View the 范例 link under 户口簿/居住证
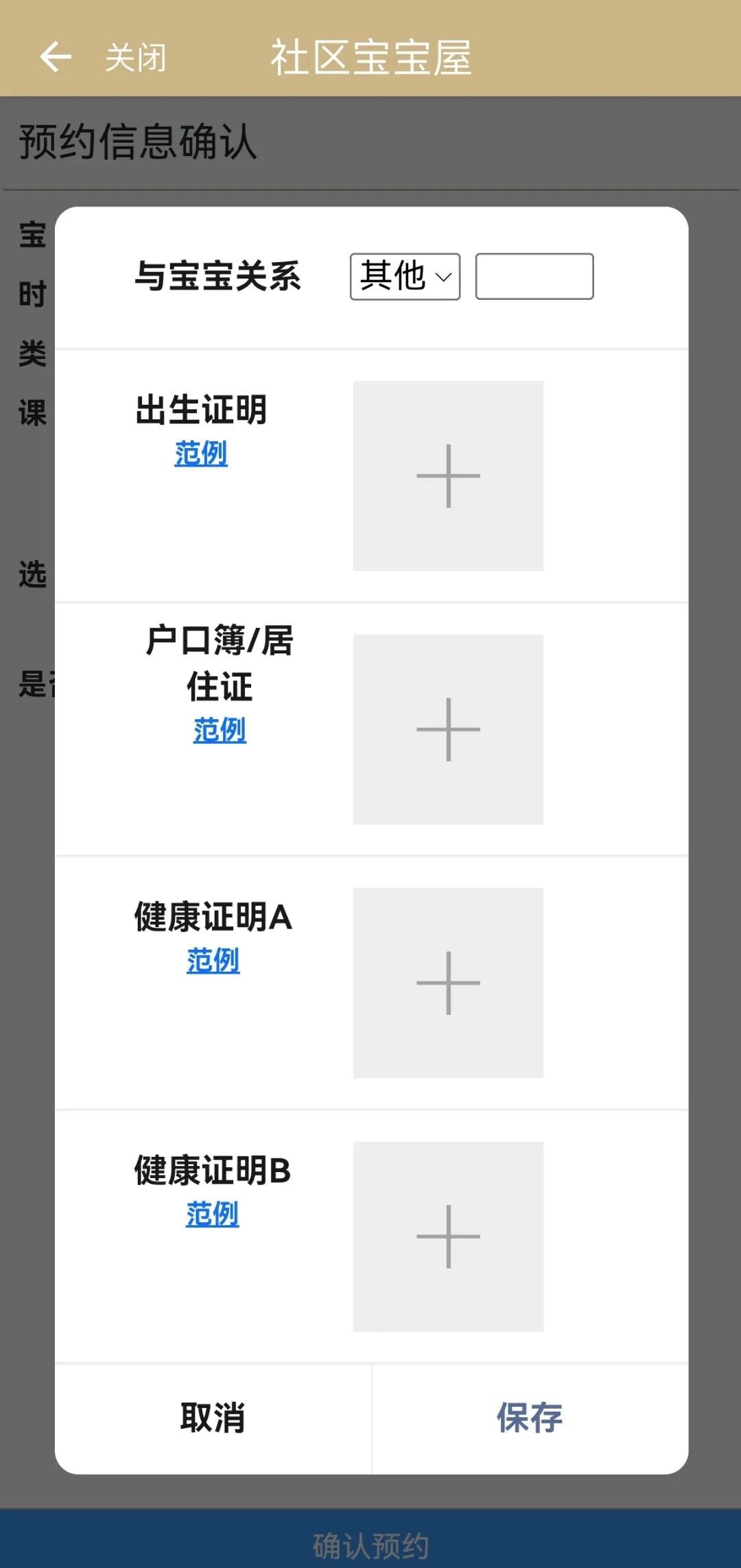741x1568 pixels. 220,730
